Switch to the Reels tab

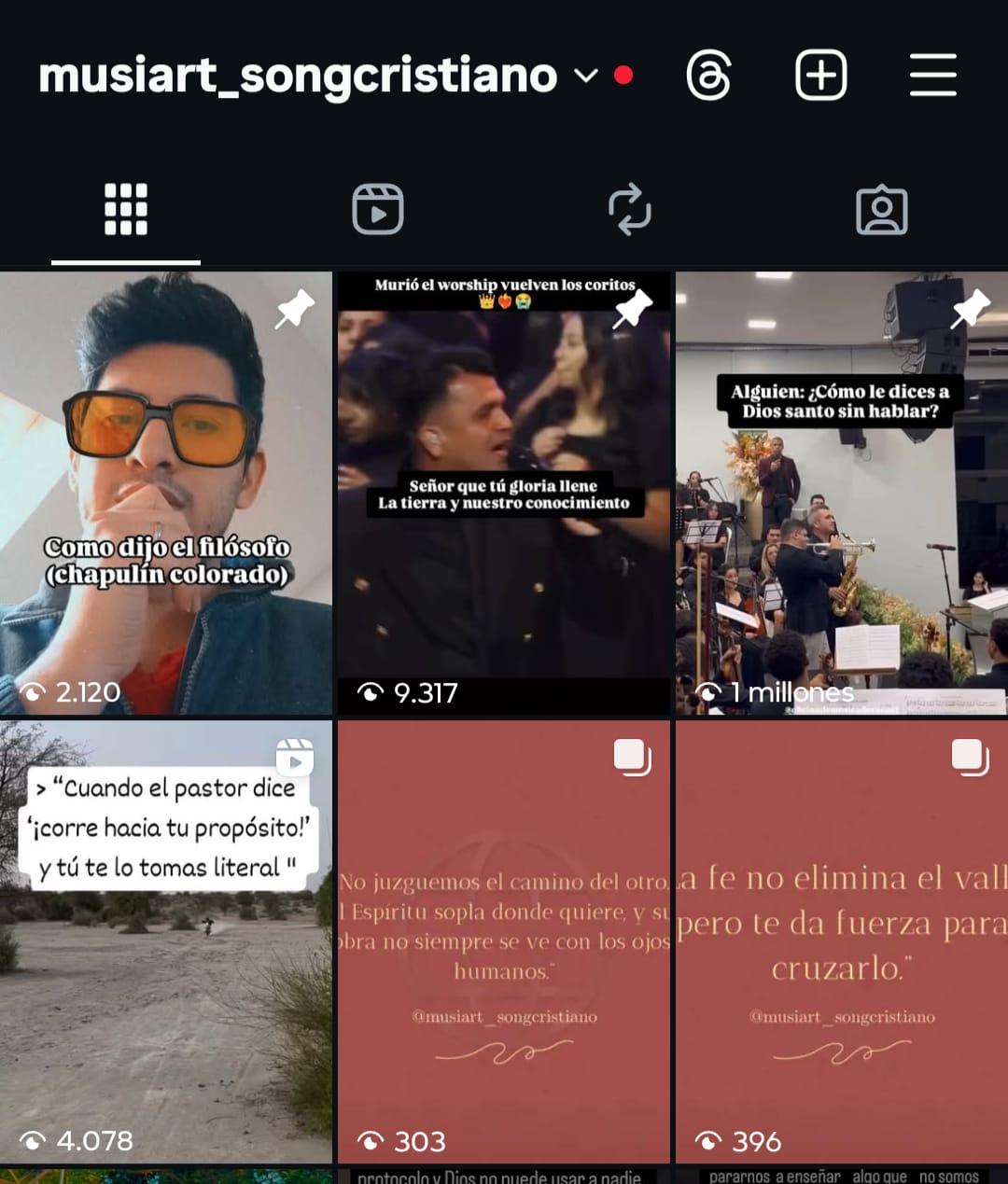(378, 209)
